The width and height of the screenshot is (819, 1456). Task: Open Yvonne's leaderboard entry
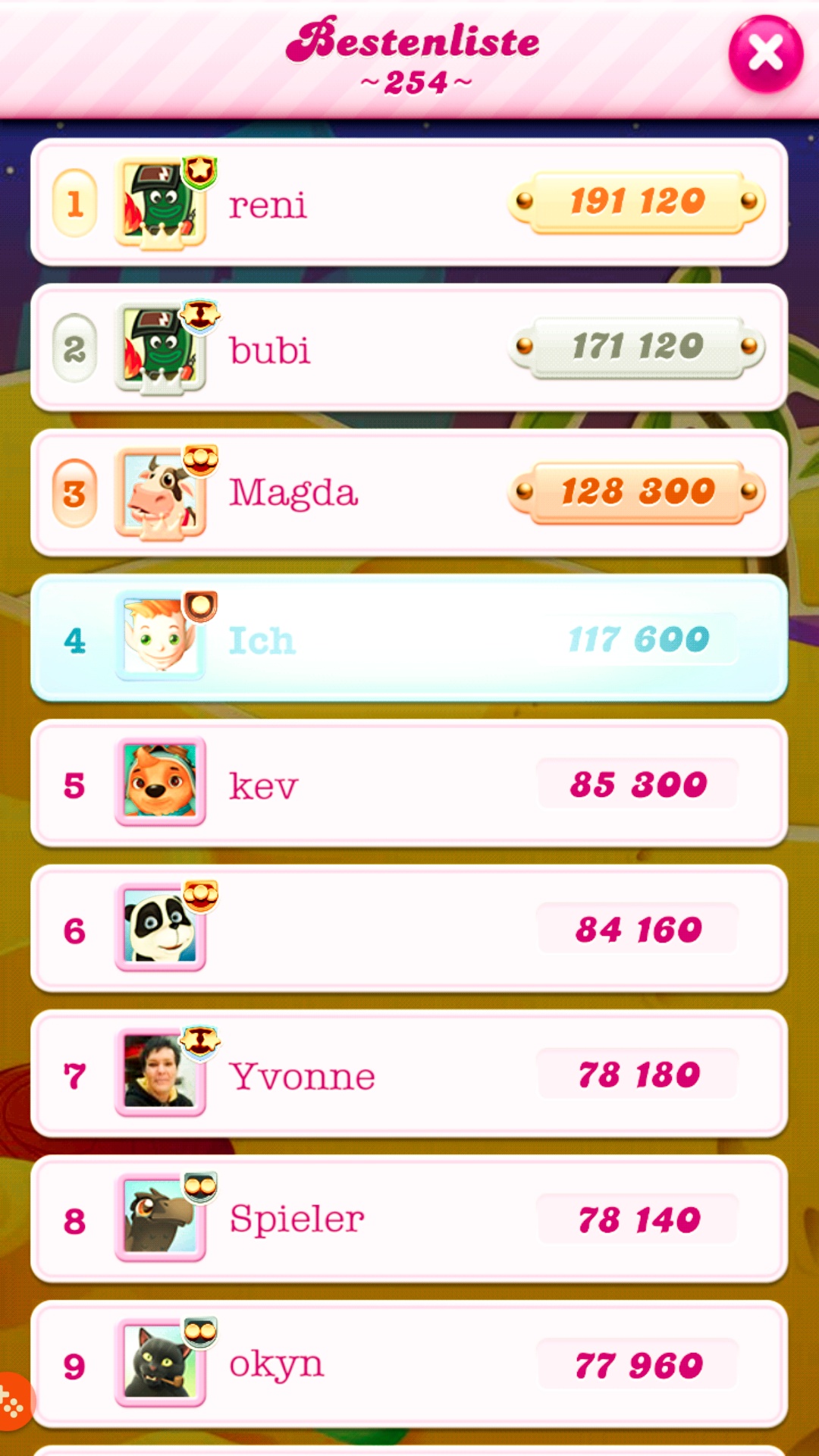tap(409, 1075)
